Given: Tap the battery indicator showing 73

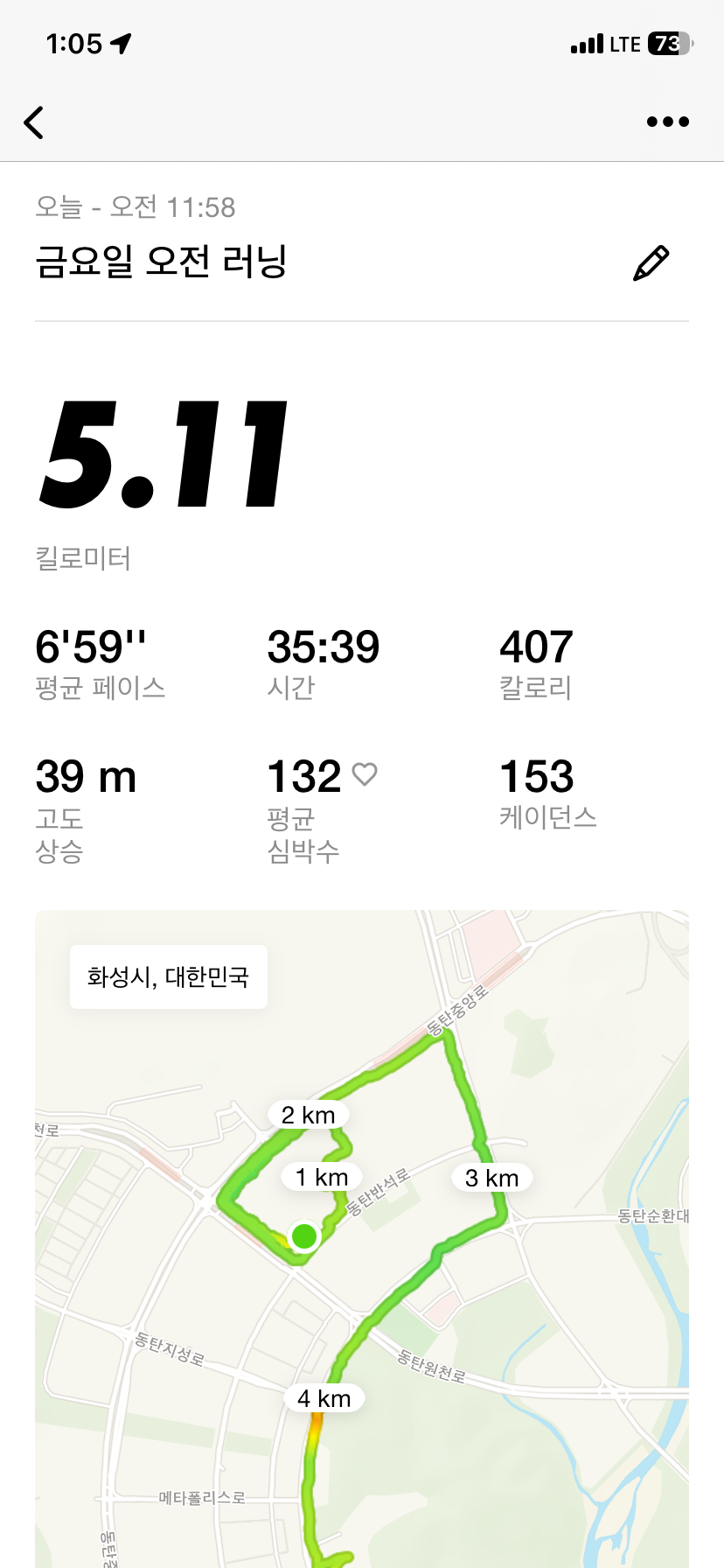Looking at the screenshot, I should click(668, 42).
